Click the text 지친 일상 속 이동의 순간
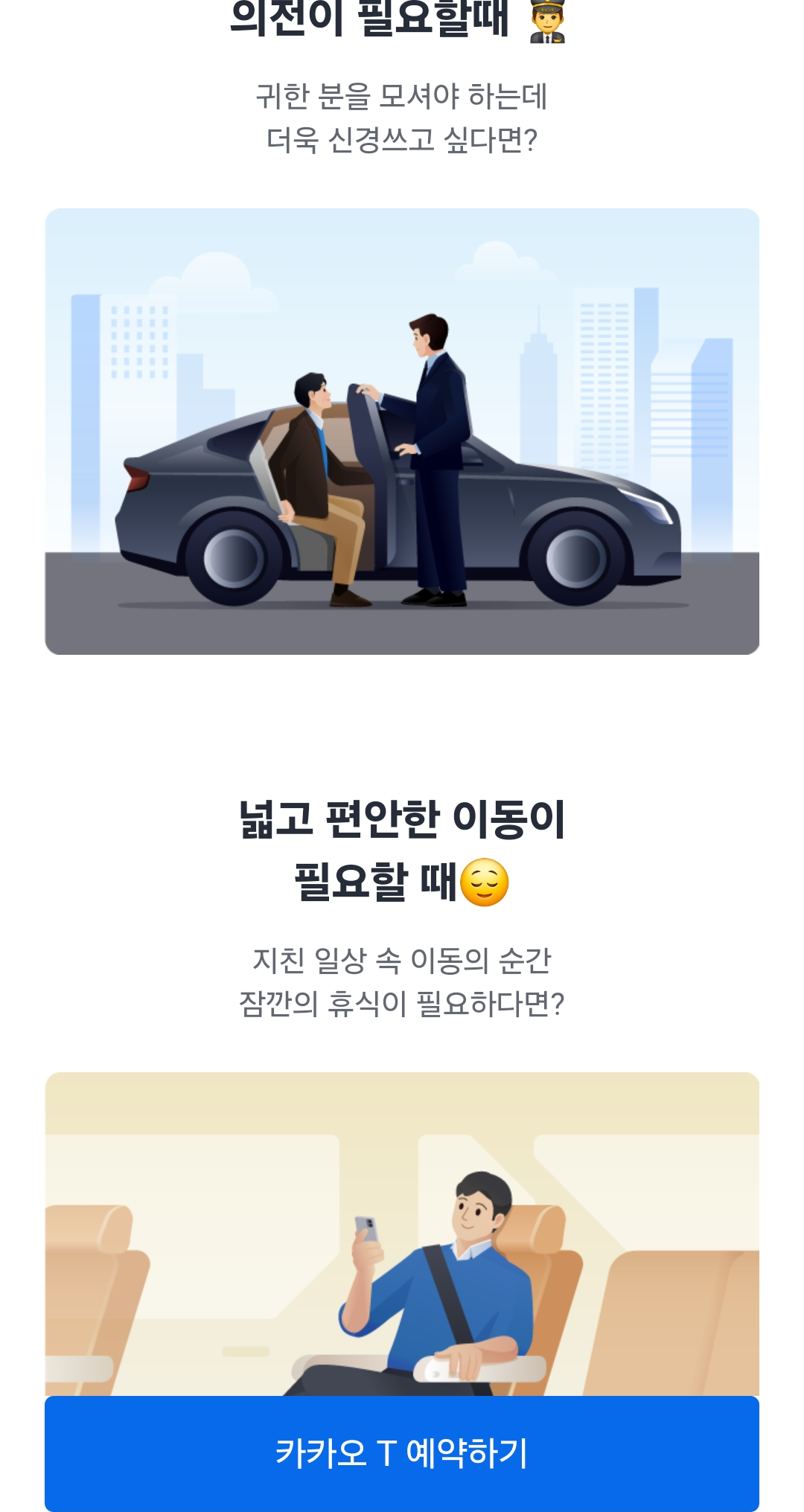 (x=402, y=960)
